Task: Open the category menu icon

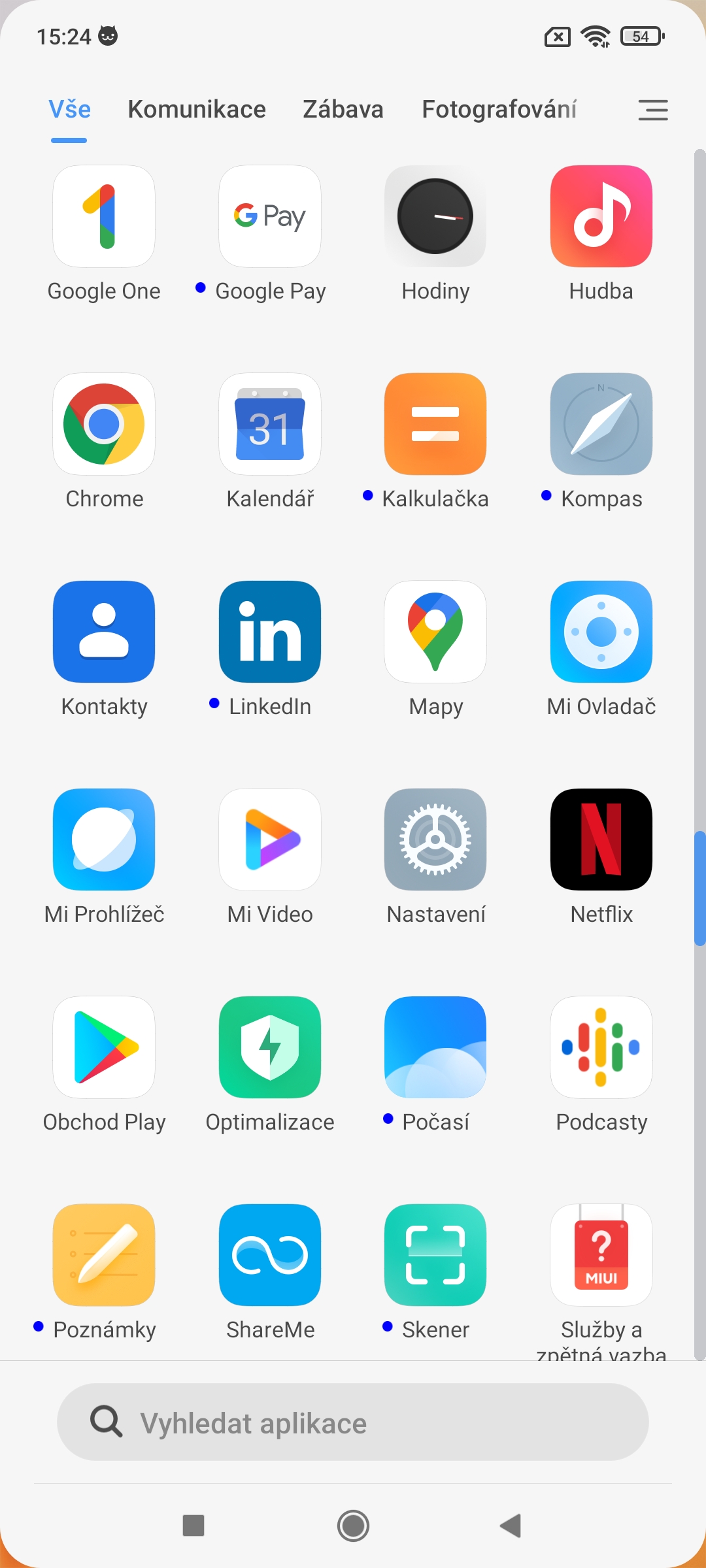Action: 653,110
